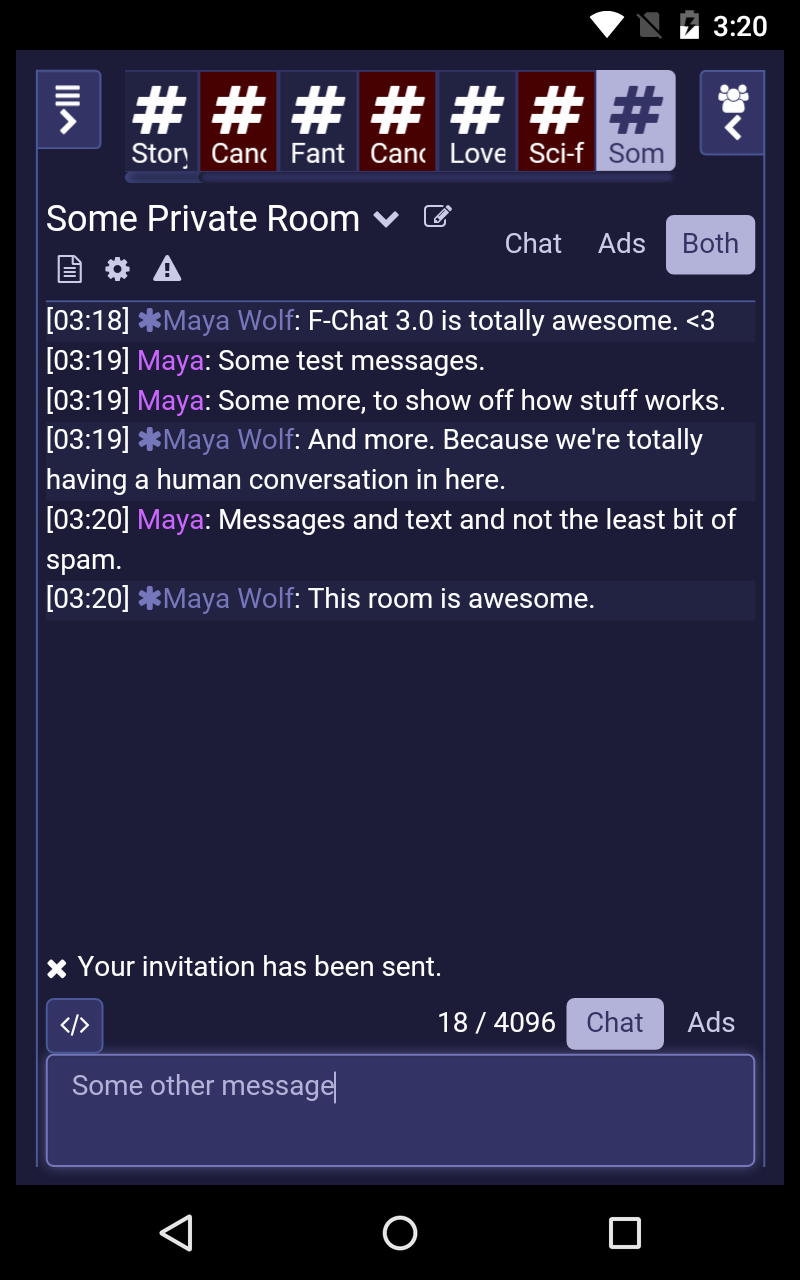This screenshot has width=800, height=1280.
Task: Show only Ads in the top filter
Action: pos(621,244)
